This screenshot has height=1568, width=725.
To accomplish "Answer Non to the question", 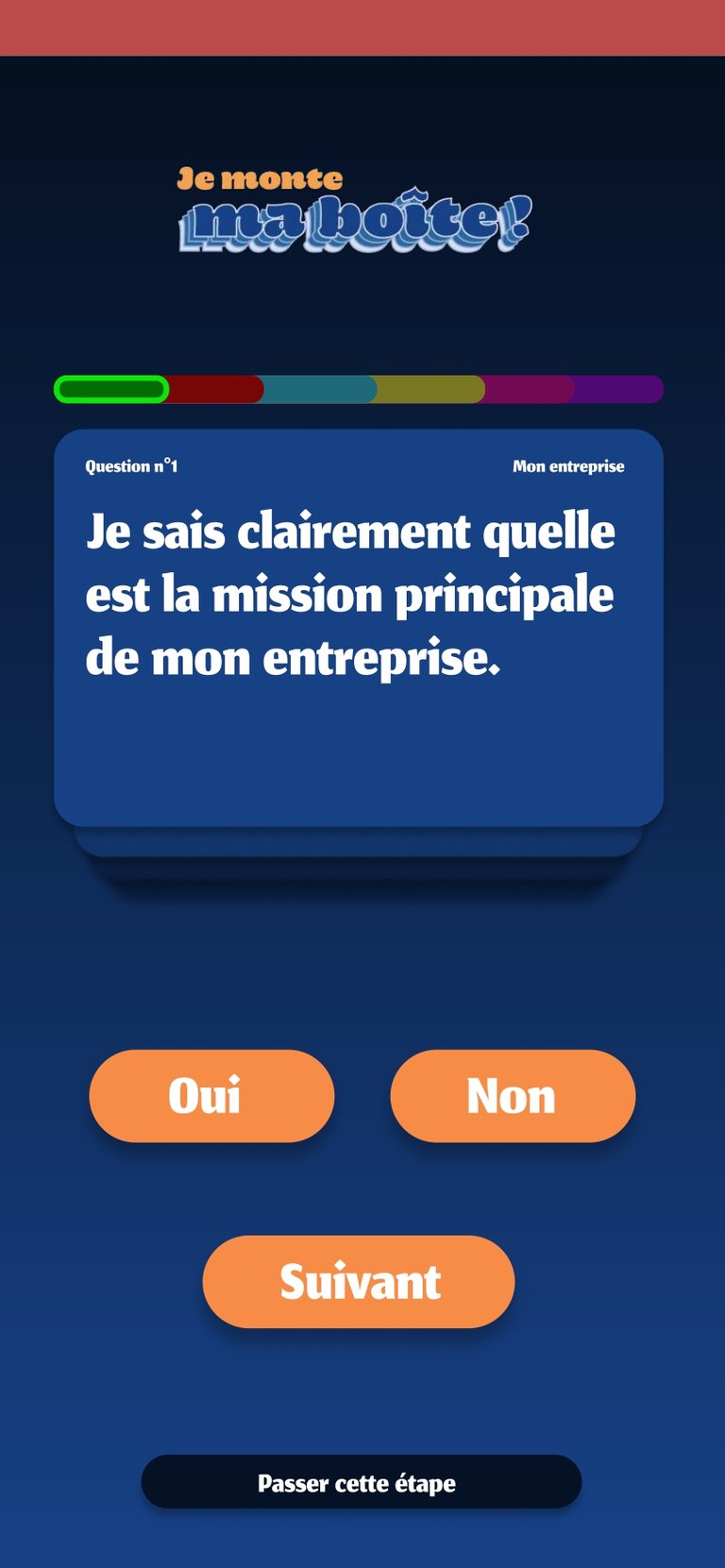I will [513, 1096].
